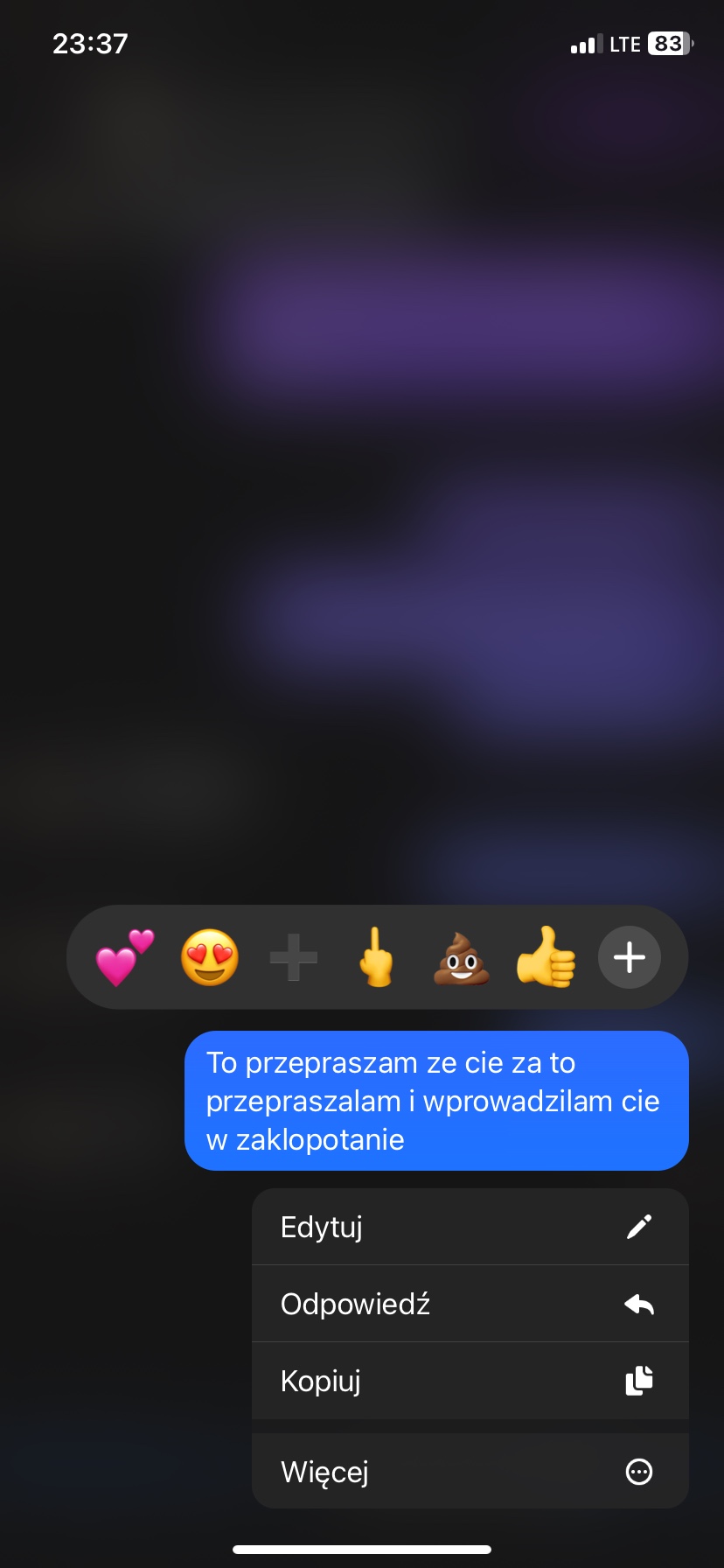Select Edytuj to edit the message
This screenshot has width=724, height=1568.
(x=470, y=1227)
